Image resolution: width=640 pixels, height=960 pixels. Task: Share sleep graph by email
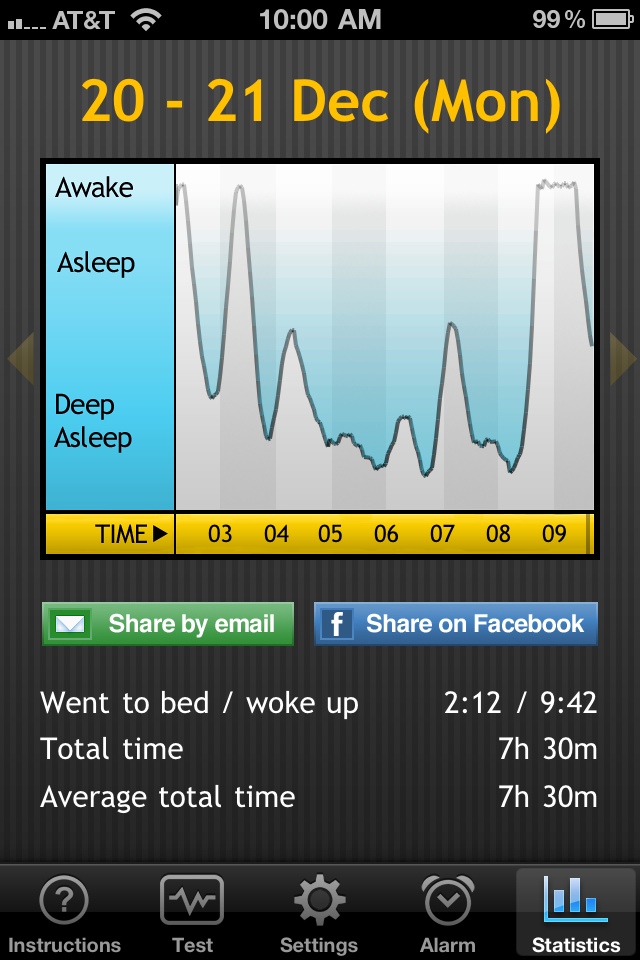point(168,624)
